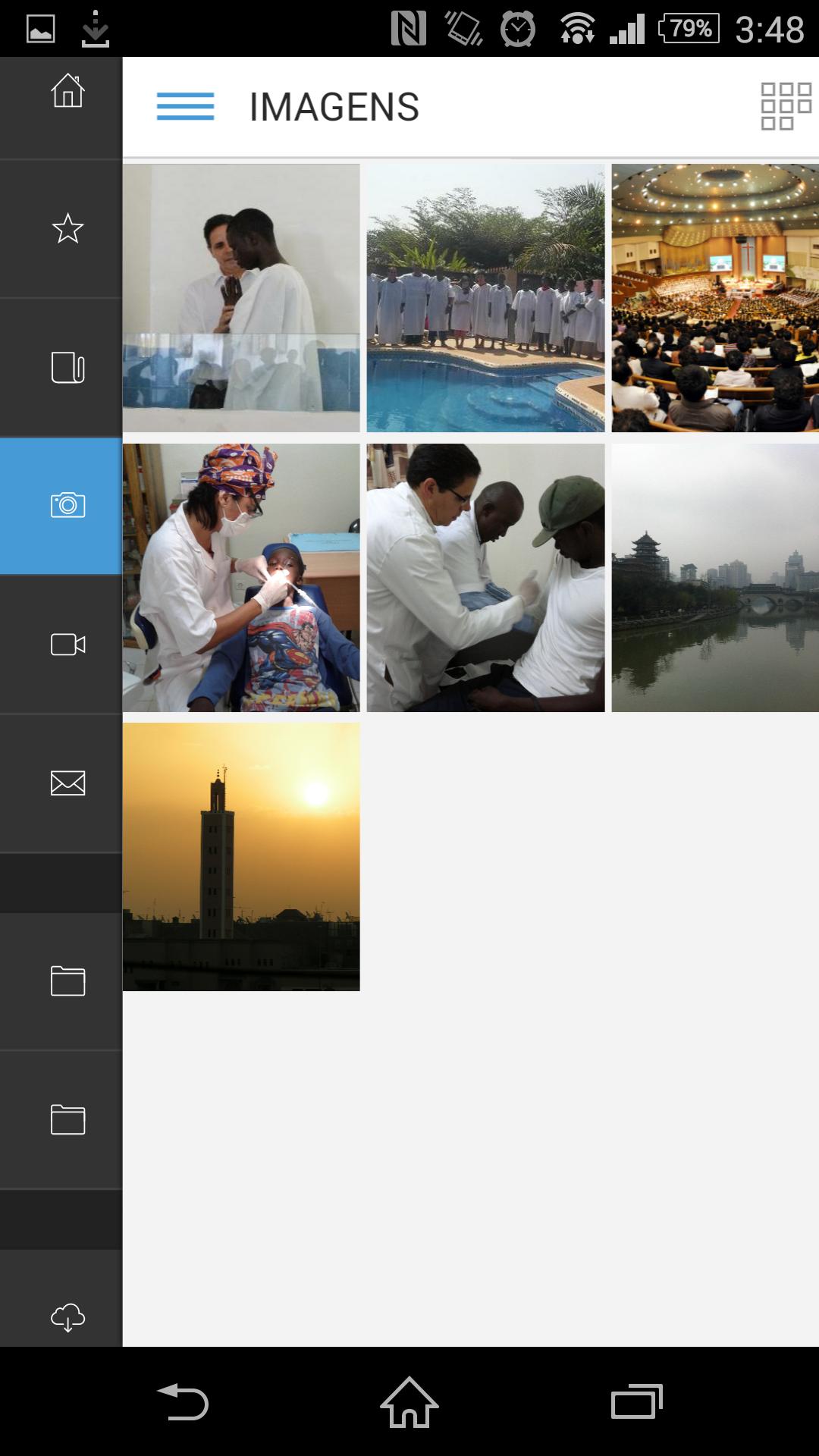819x1456 pixels.
Task: View the poolside group in white robes photo
Action: pyautogui.click(x=485, y=298)
